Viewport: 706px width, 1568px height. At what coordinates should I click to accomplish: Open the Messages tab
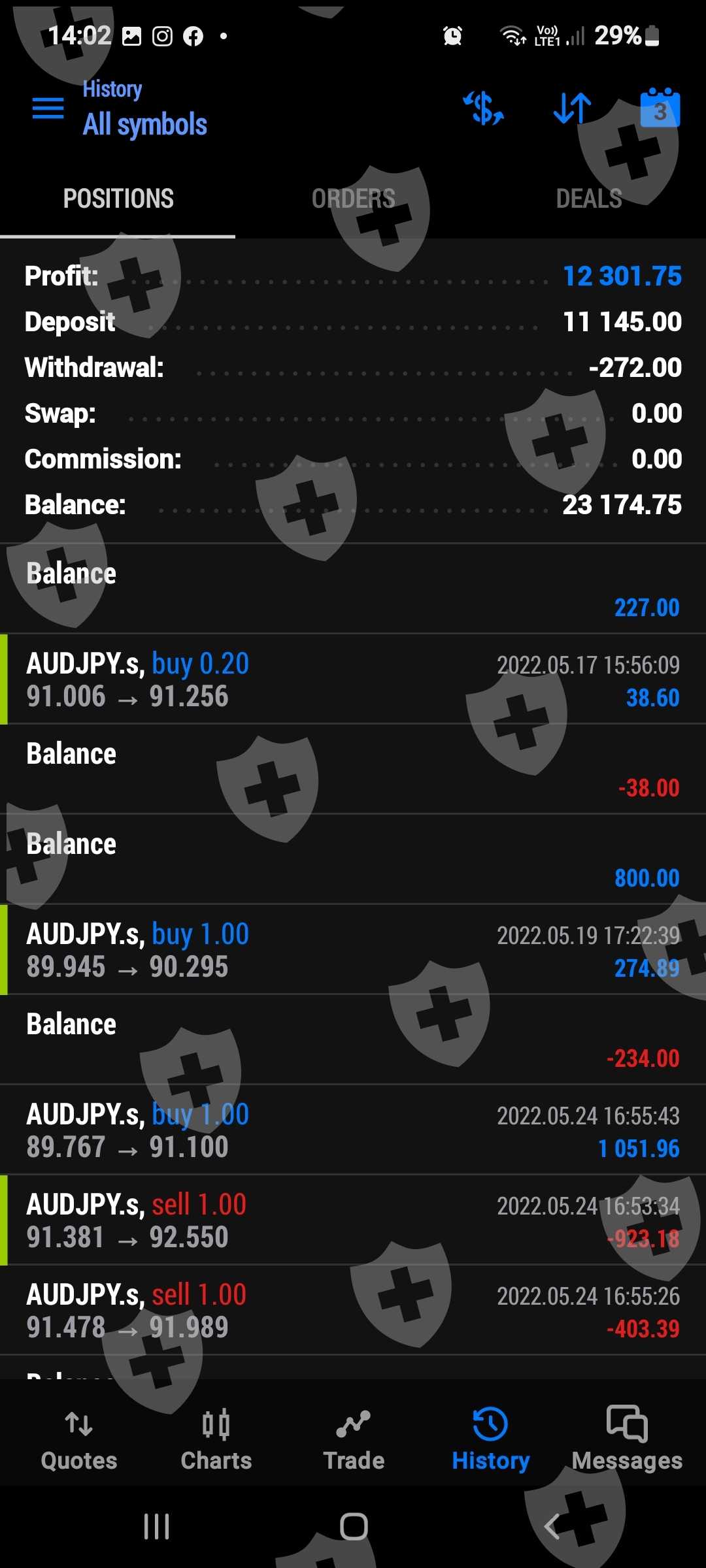click(627, 1440)
